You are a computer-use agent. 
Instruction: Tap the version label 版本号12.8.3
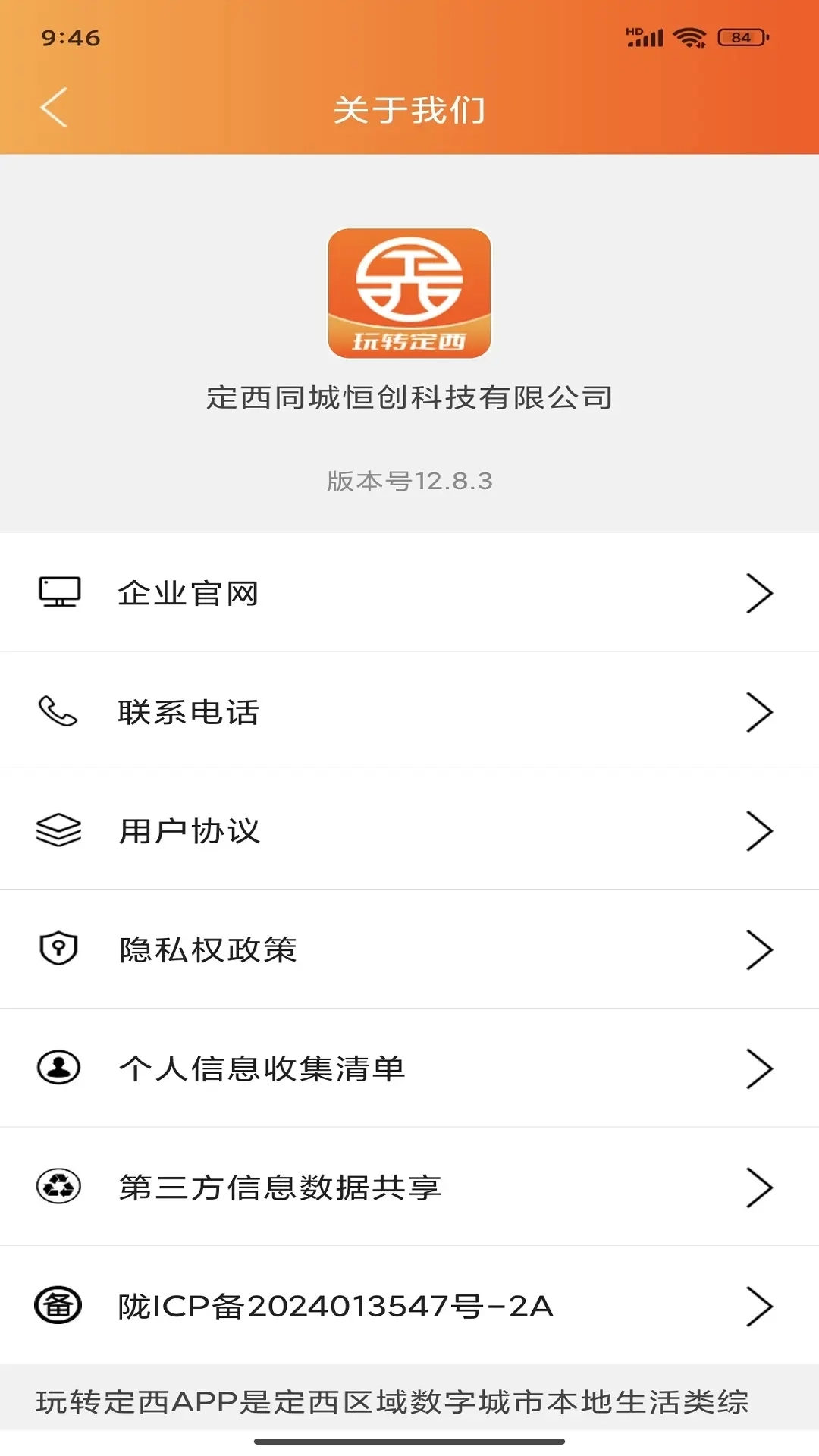[409, 480]
